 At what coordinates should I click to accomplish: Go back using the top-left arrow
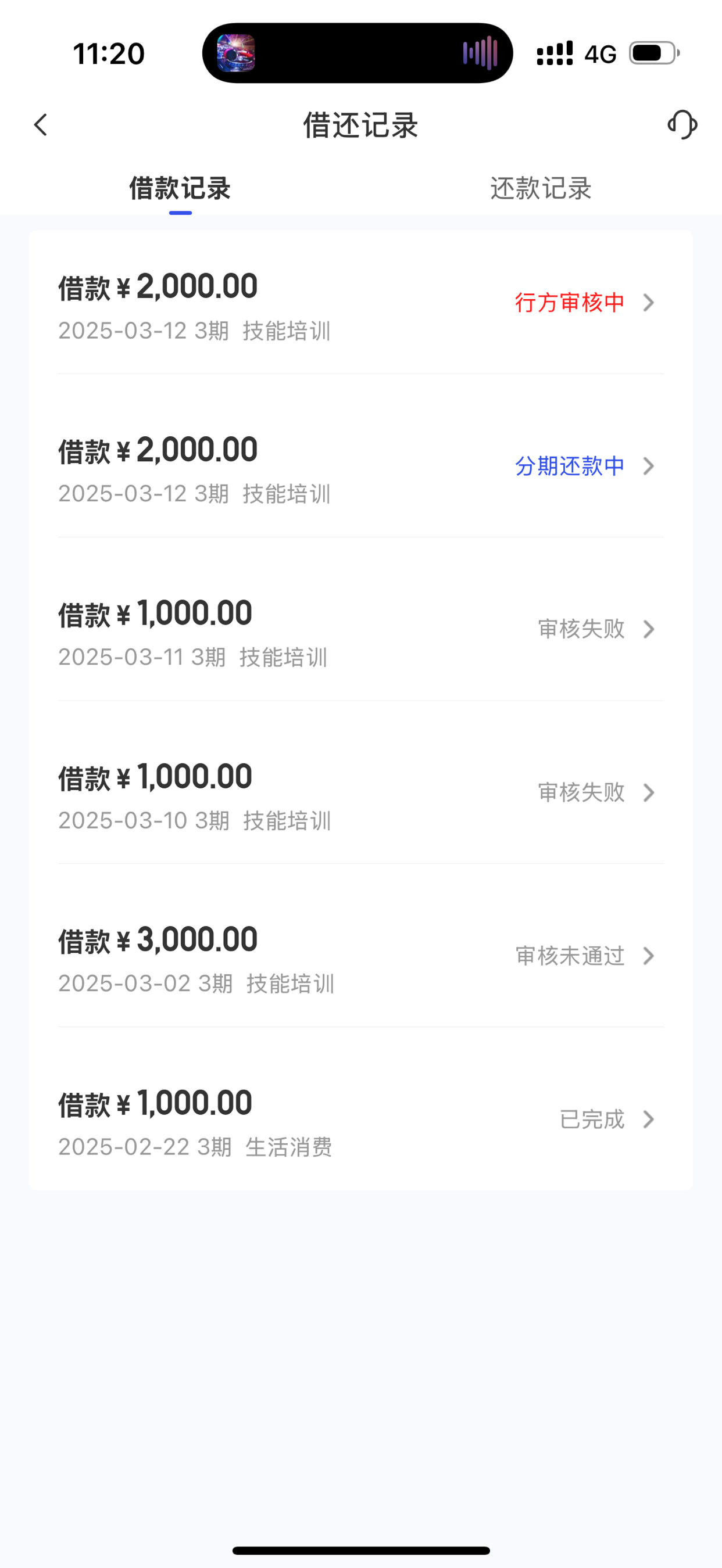tap(41, 125)
